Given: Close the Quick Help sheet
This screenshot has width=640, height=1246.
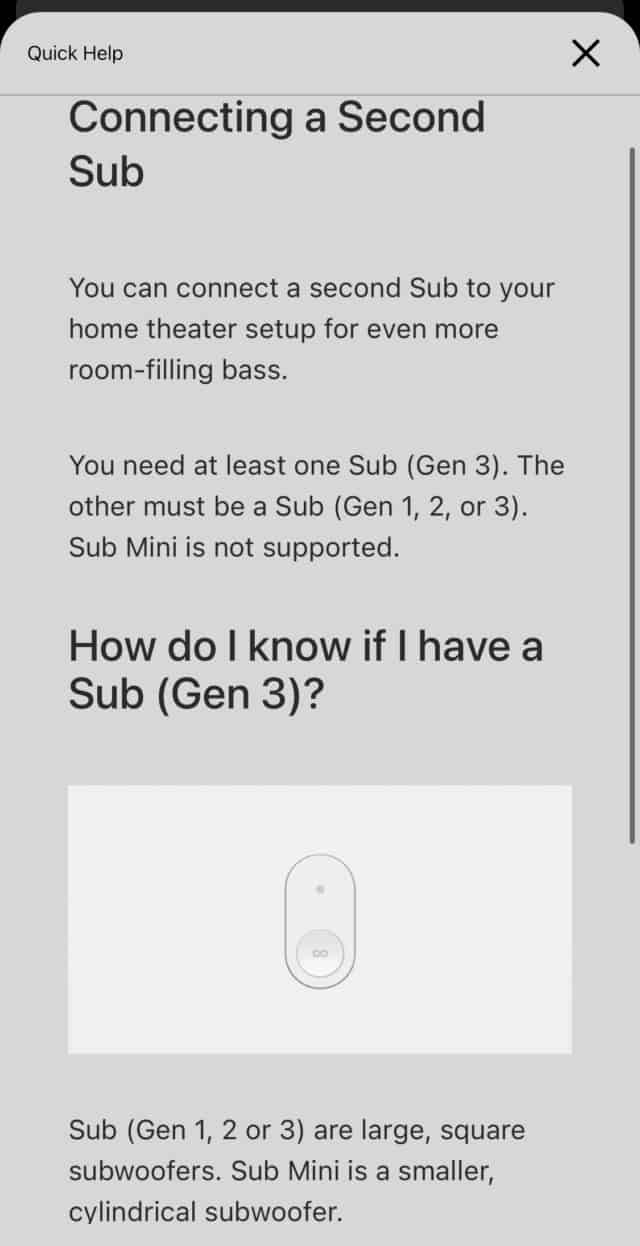Looking at the screenshot, I should point(585,54).
